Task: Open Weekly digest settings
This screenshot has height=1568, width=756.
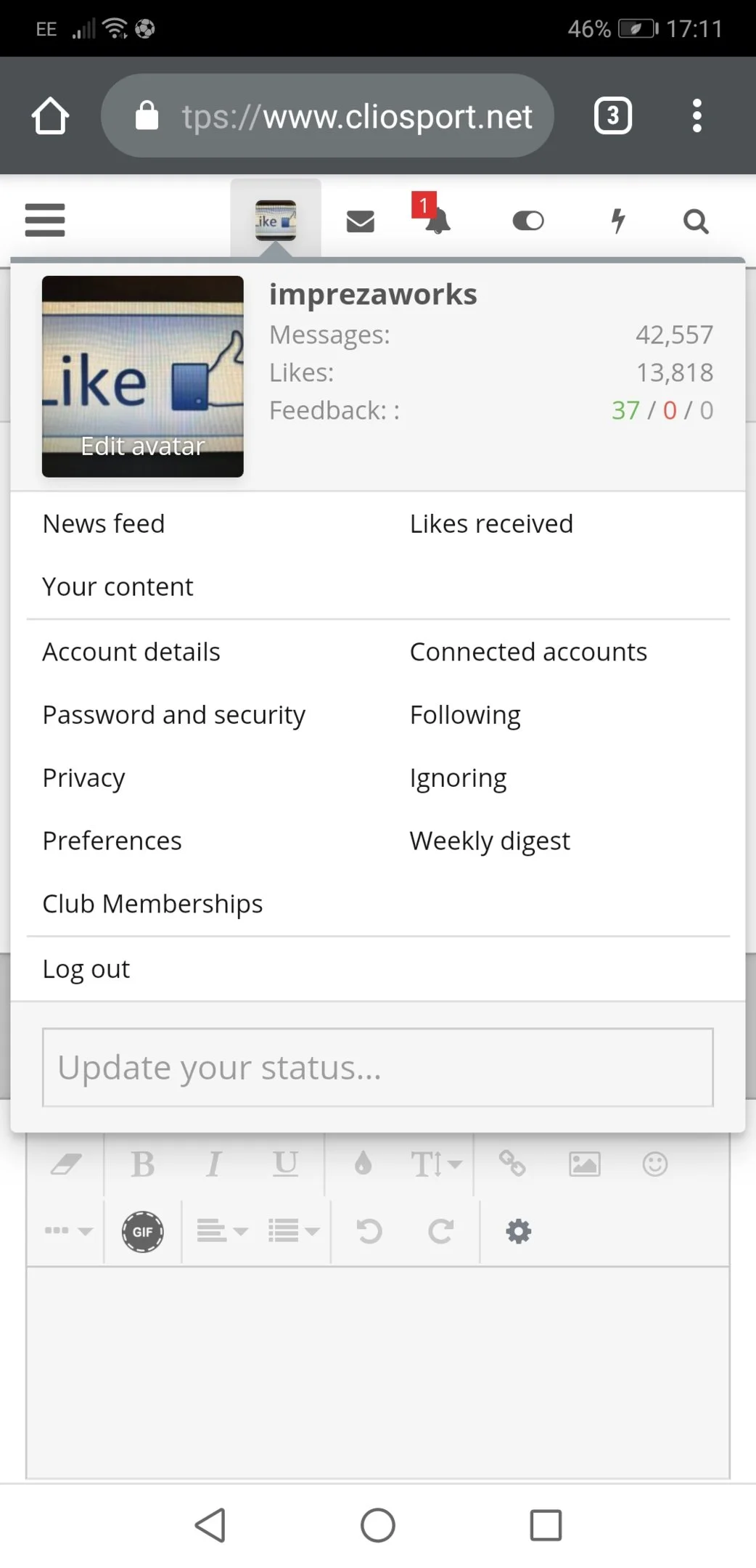Action: (x=490, y=841)
